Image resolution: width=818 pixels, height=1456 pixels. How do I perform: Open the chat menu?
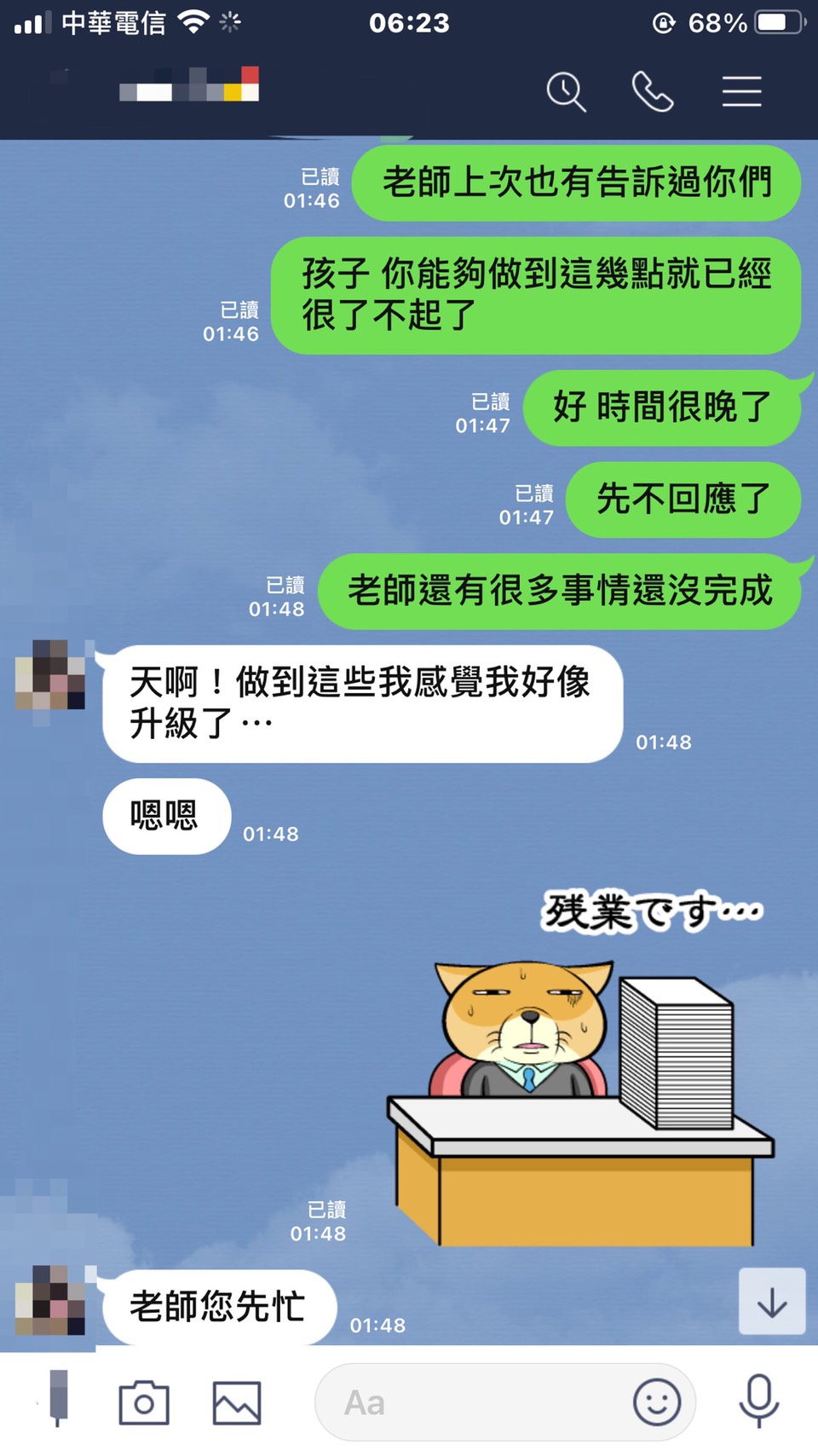tap(741, 91)
